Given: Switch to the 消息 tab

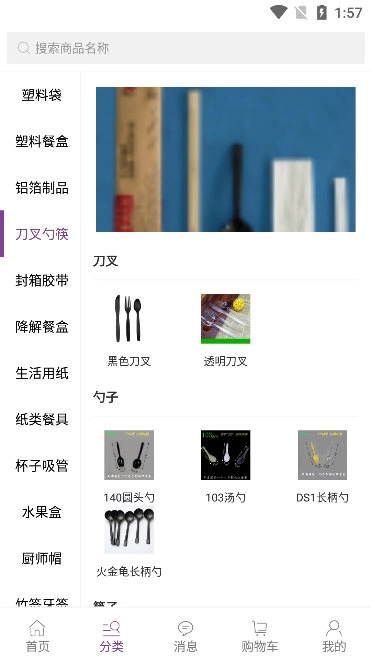Looking at the screenshot, I should [x=185, y=635].
